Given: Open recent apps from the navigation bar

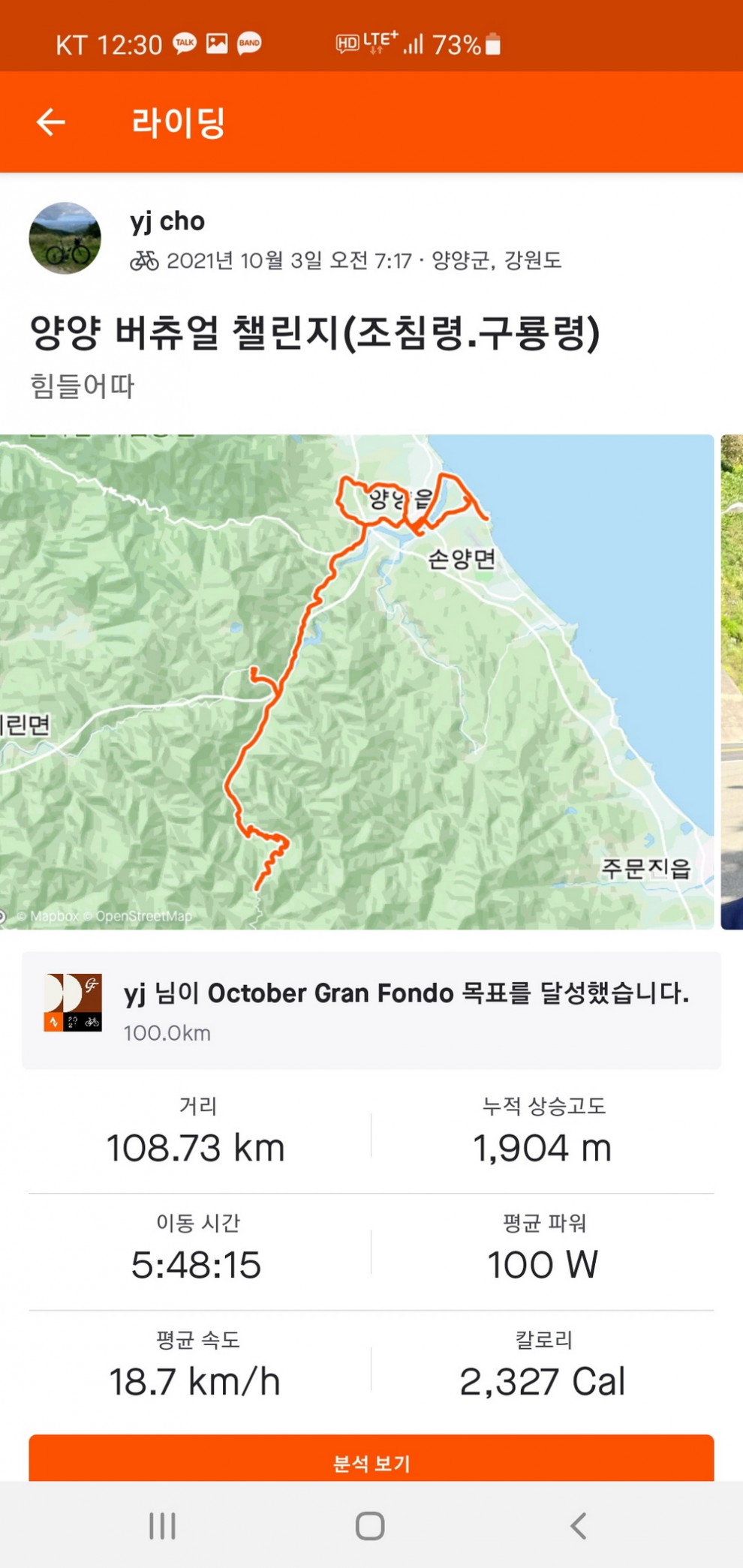Looking at the screenshot, I should tap(162, 1525).
